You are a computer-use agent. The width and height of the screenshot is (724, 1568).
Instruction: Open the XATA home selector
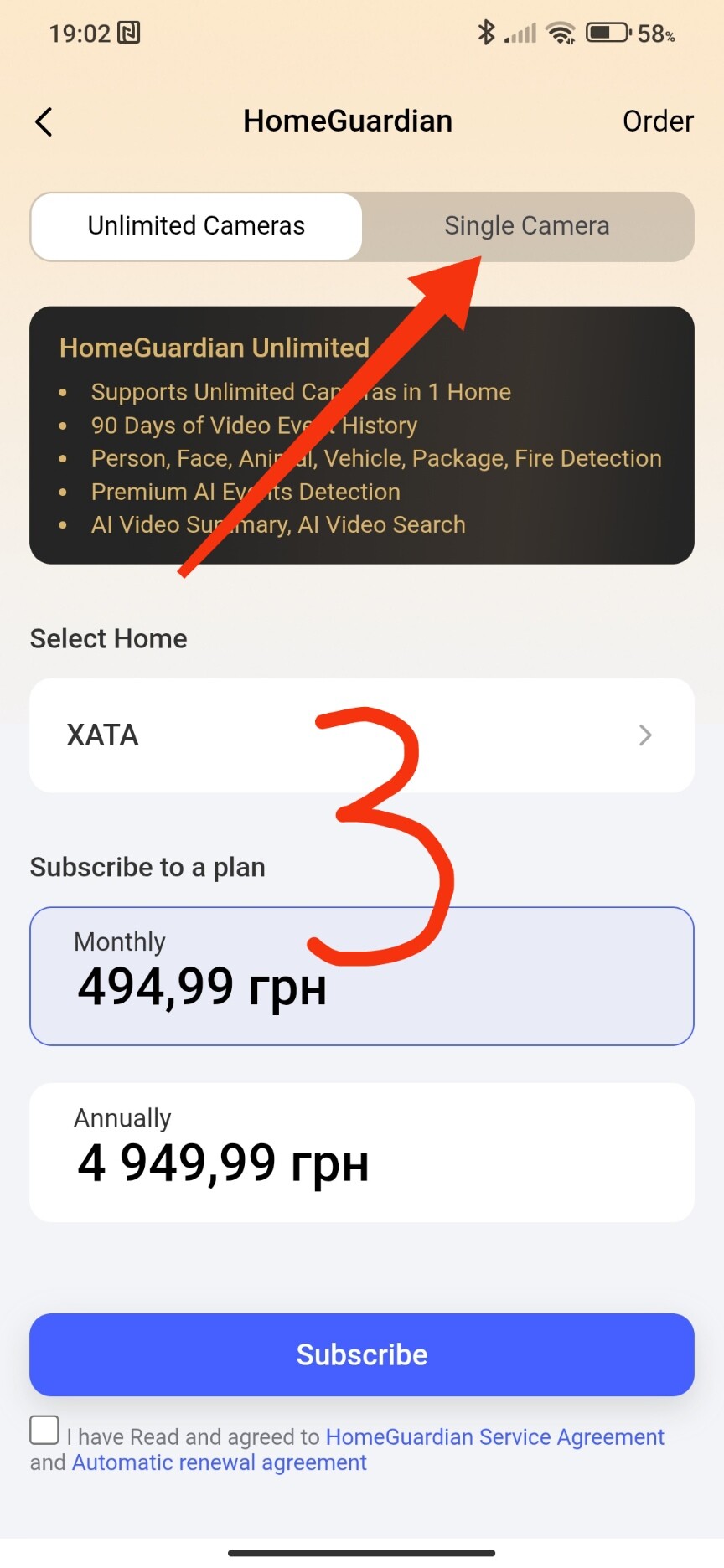pos(362,735)
